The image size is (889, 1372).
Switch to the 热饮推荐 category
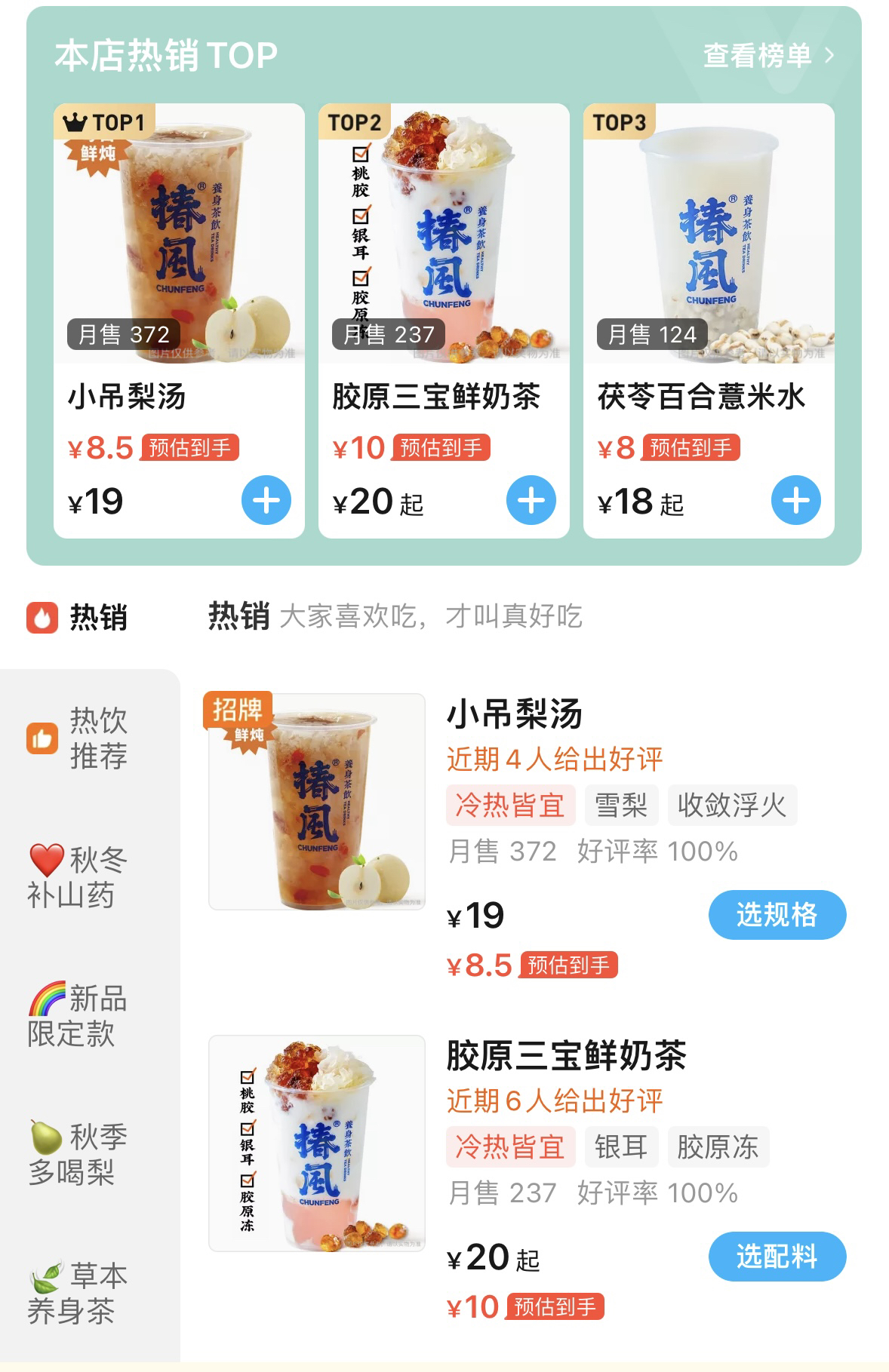pos(78,738)
